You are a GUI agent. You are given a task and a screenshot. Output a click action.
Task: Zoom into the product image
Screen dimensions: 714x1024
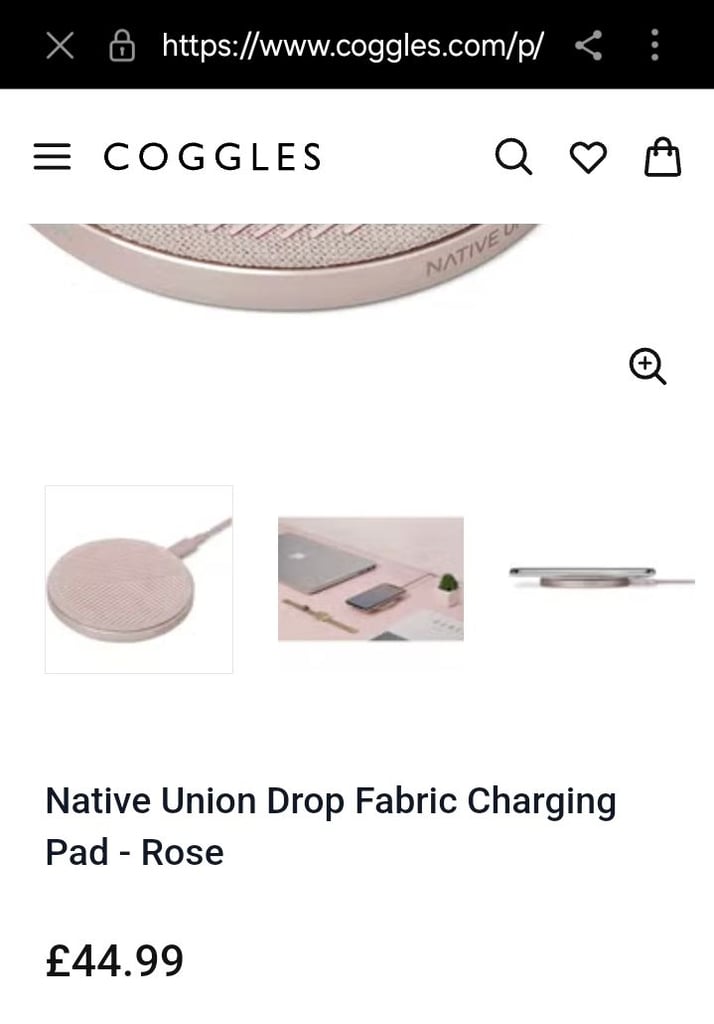[x=647, y=366]
